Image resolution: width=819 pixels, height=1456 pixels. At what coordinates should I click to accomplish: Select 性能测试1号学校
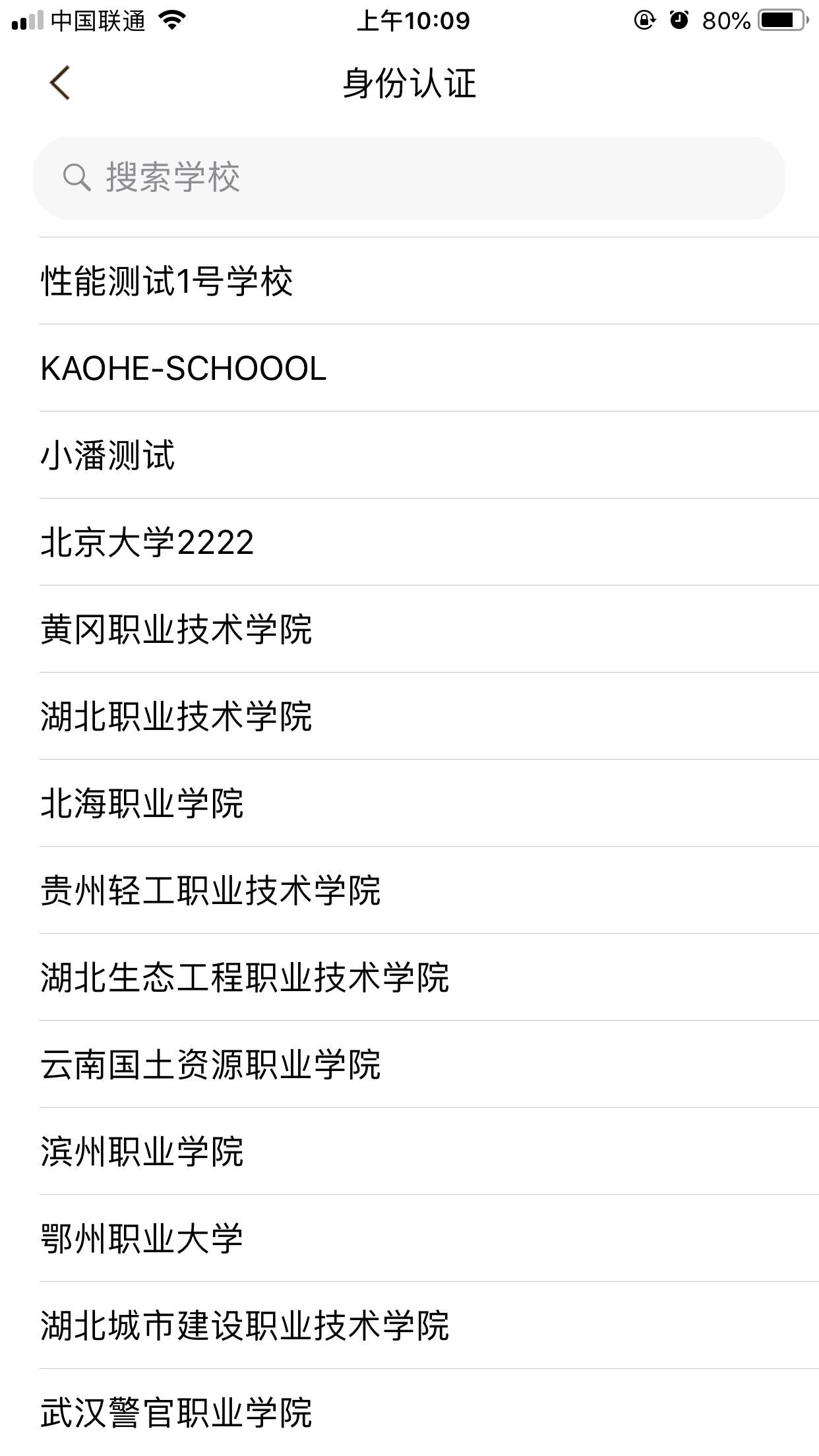pos(167,282)
